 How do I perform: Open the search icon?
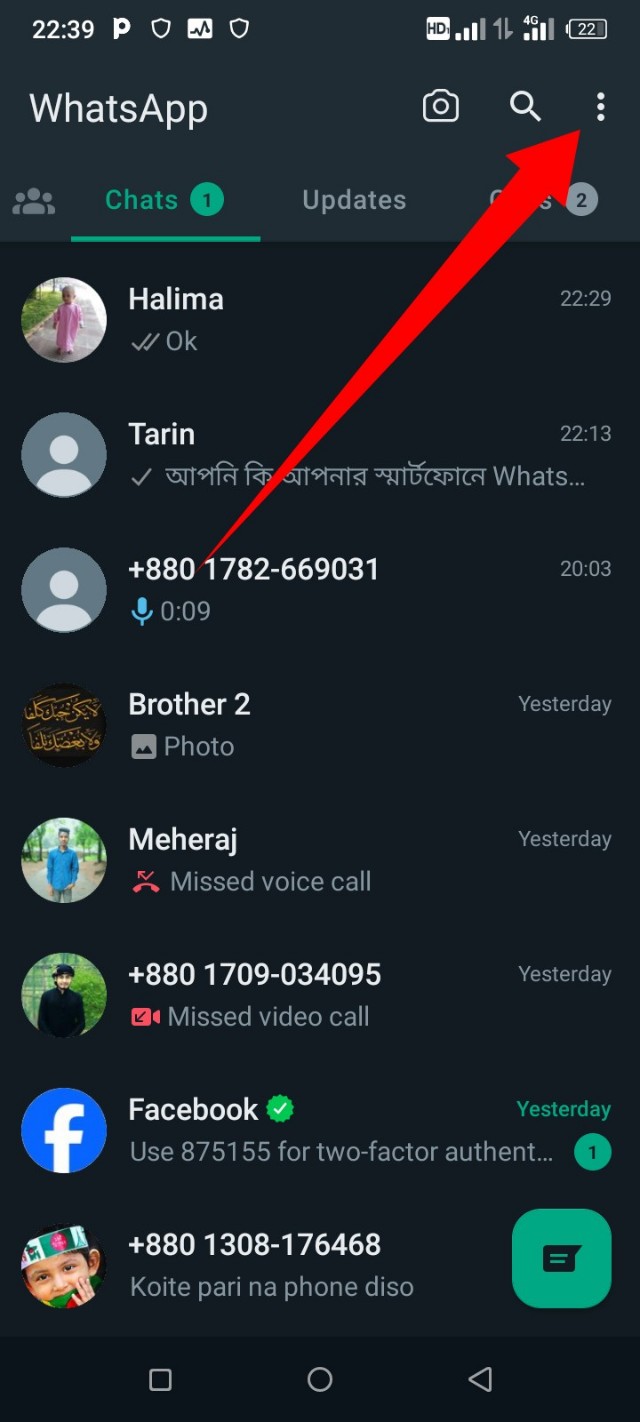(x=525, y=106)
